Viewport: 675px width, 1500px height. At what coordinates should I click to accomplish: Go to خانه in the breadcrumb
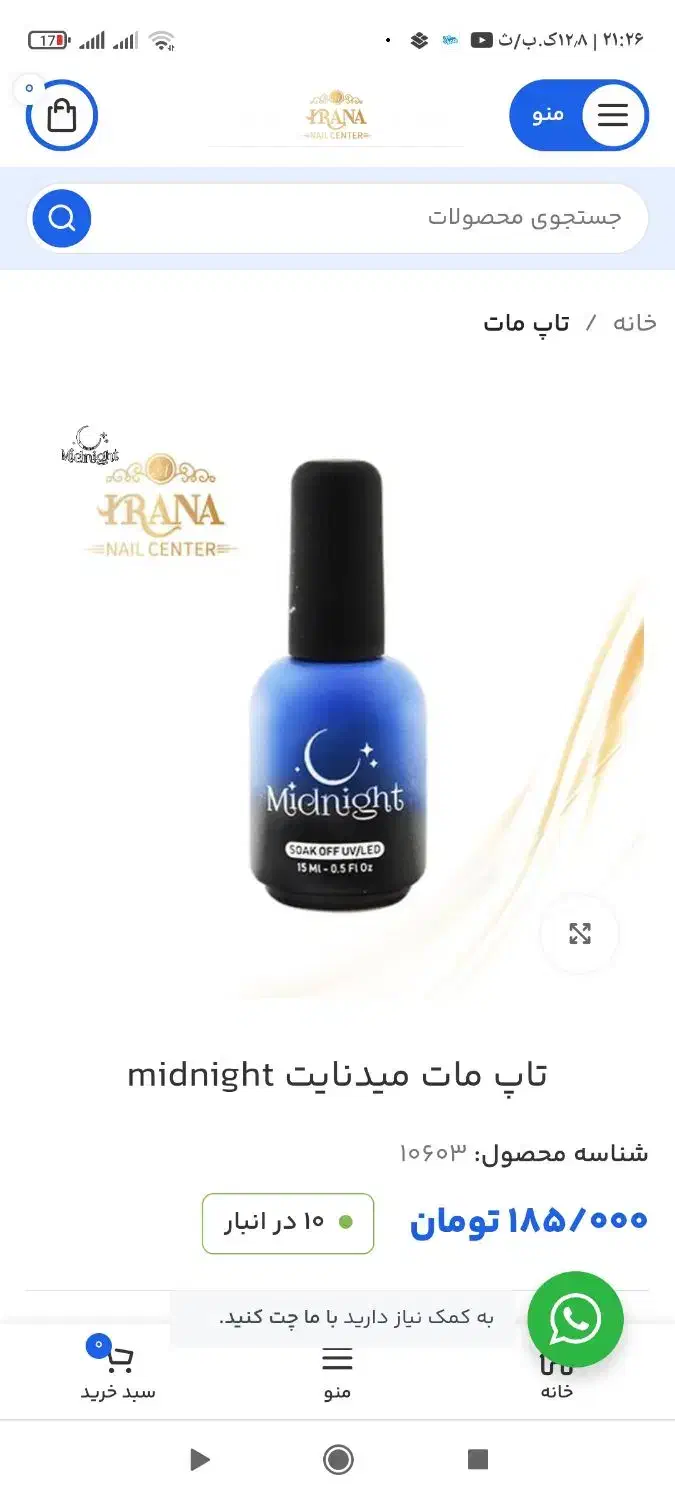[x=634, y=322]
